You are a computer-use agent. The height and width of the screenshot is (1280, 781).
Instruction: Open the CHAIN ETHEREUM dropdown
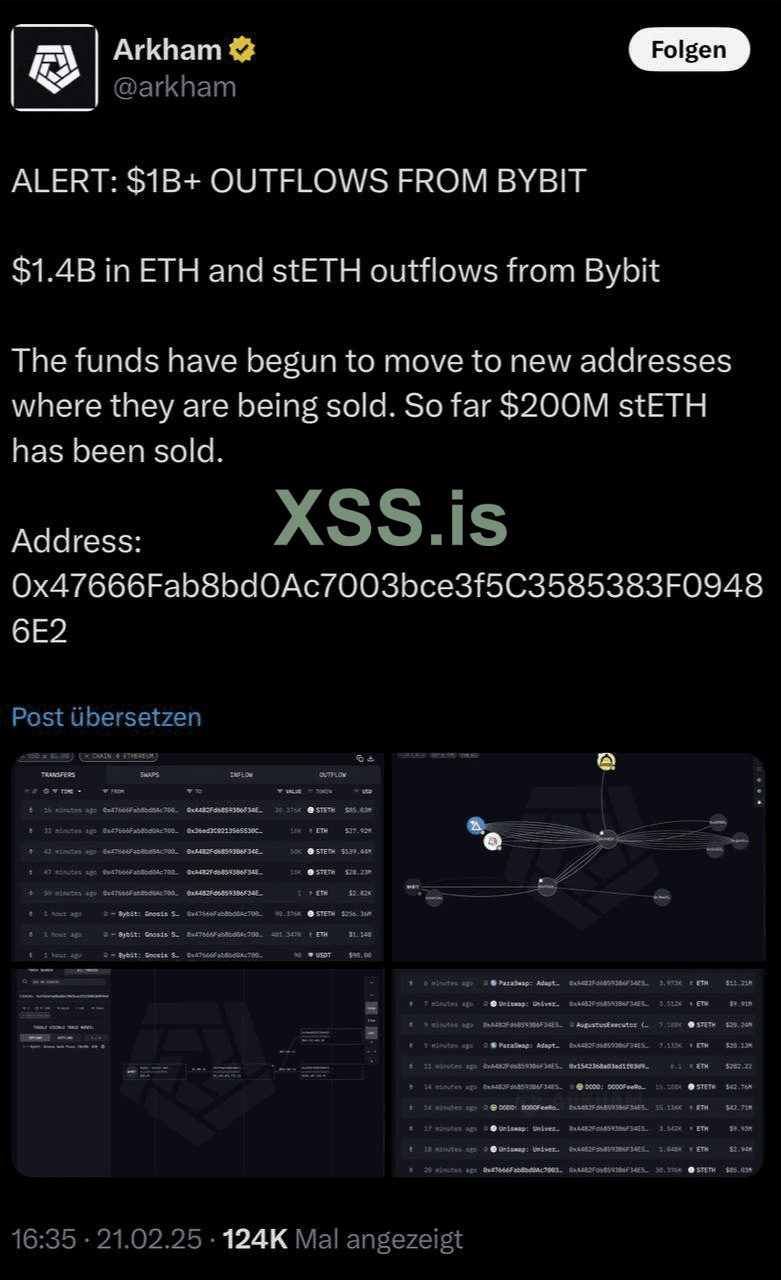click(119, 756)
